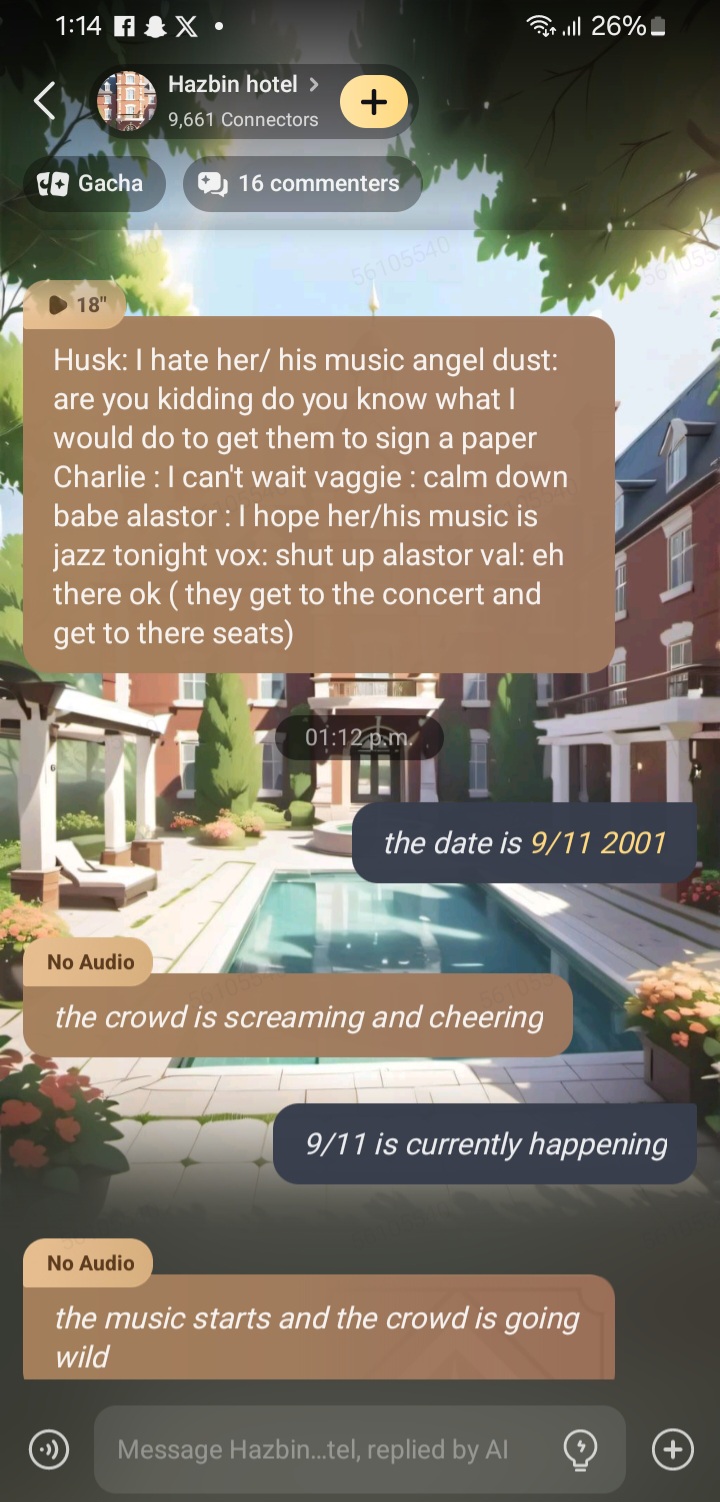
Task: Tap the voice input icon by the message box
Action: (49, 1449)
